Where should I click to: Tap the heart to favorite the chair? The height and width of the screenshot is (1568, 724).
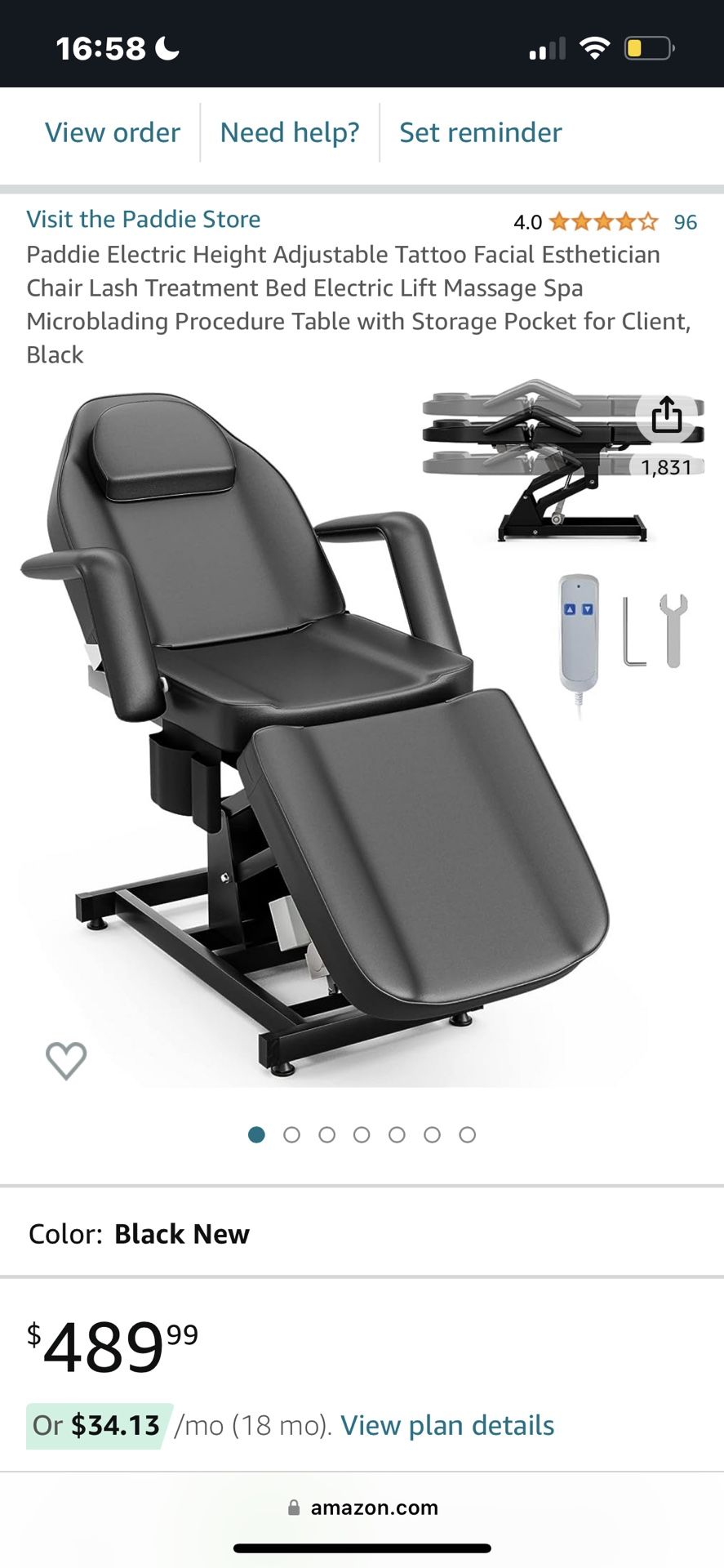coord(64,1059)
